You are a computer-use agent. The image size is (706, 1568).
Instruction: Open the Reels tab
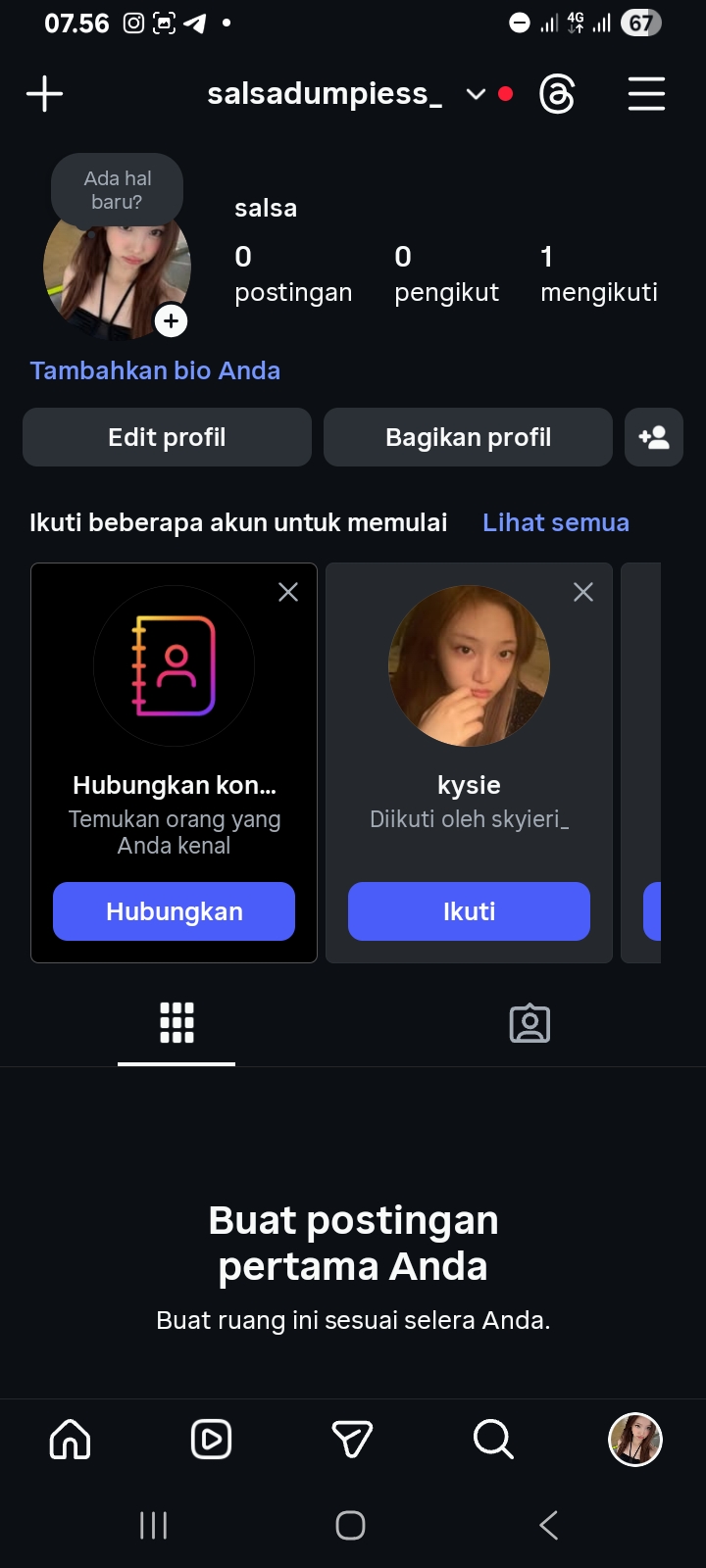(x=211, y=1440)
